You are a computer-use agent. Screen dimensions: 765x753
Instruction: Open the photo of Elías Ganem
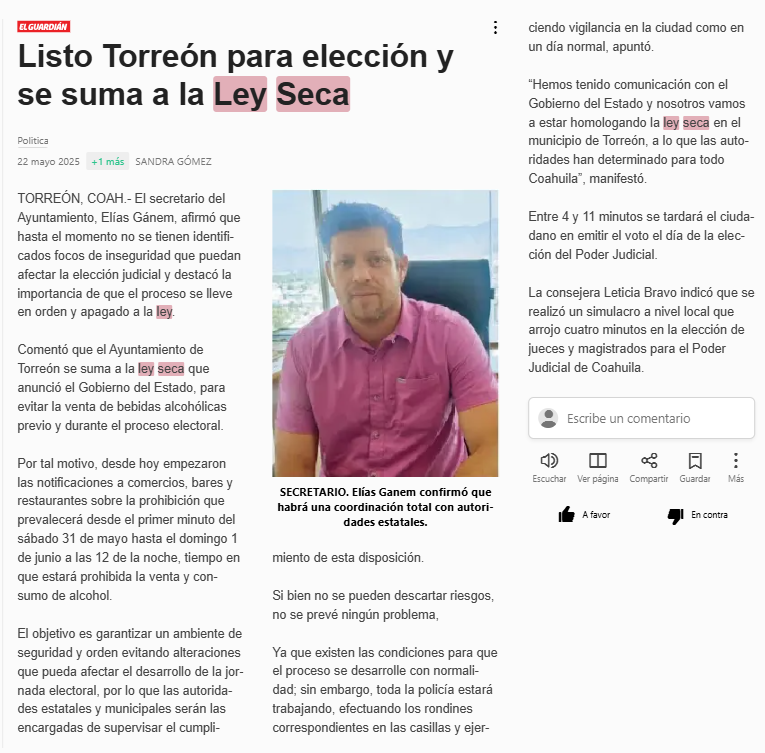tap(385, 333)
